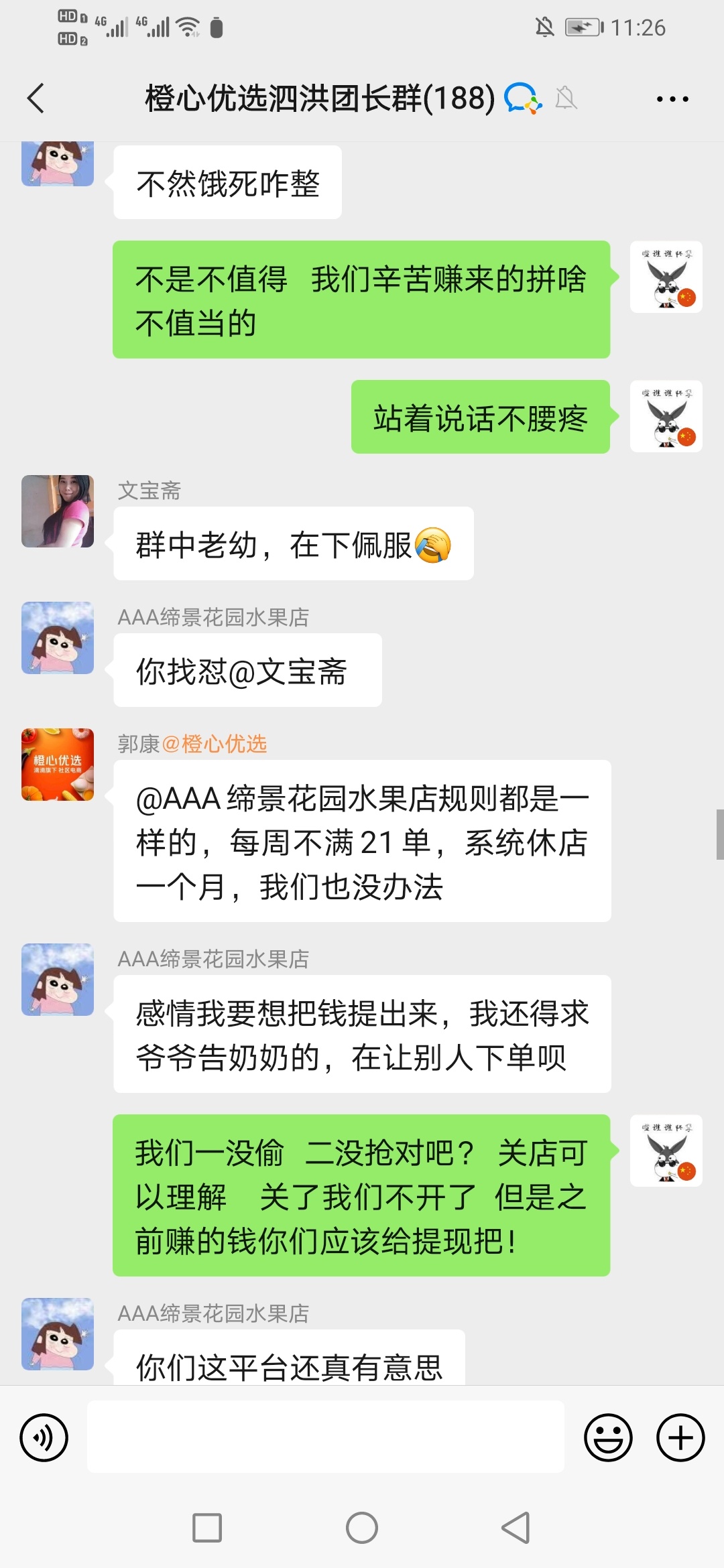Open avatar beside 你找怼@文宝斋 message
724x1568 pixels.
coord(58,638)
